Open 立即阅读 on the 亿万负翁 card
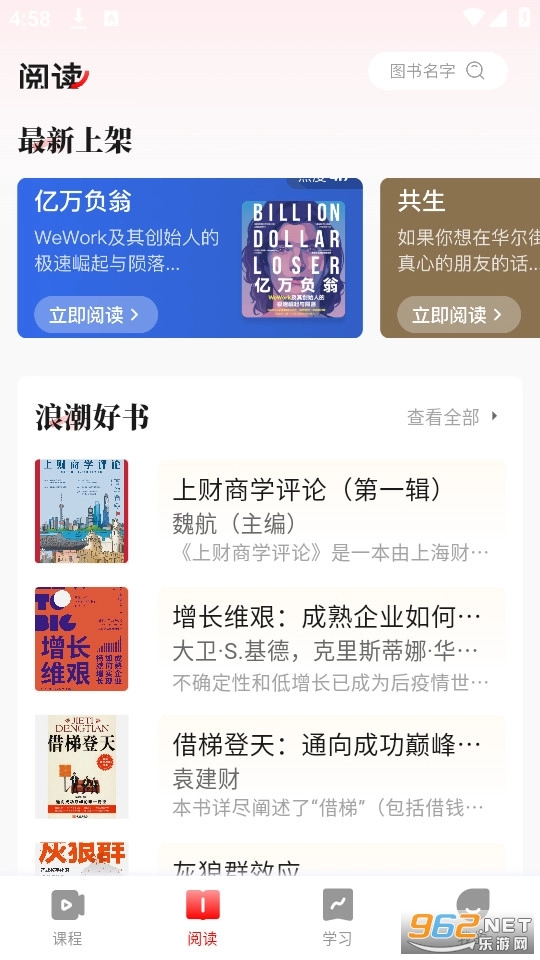 pos(96,315)
